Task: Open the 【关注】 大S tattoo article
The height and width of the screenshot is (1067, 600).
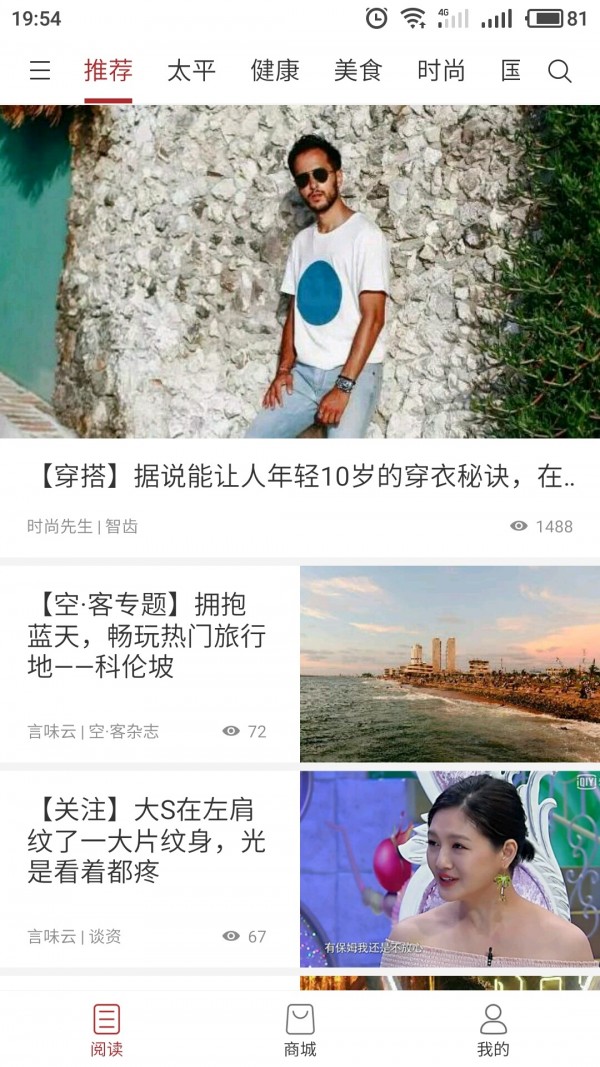Action: point(147,840)
